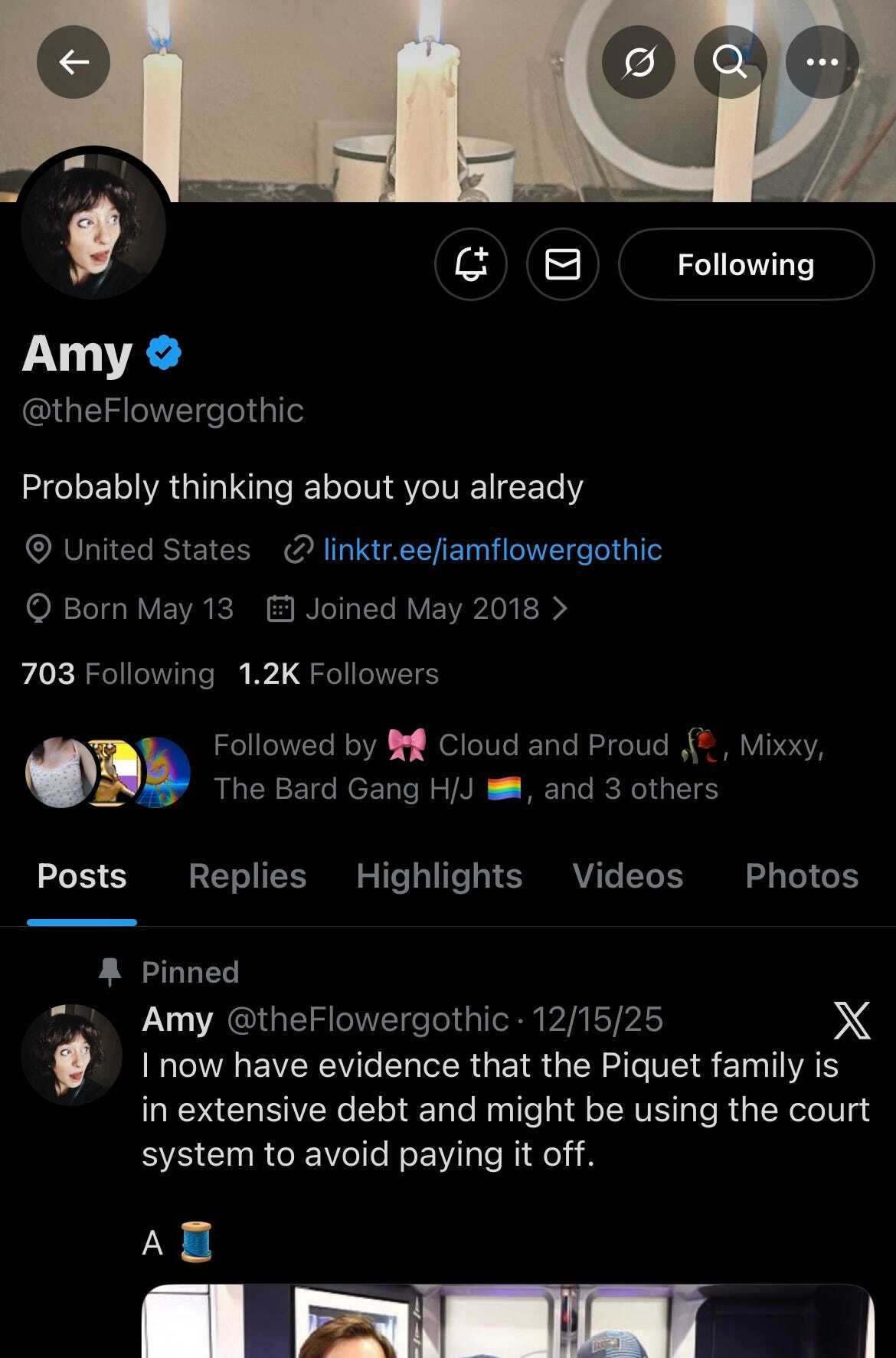Screen dimensions: 896x1358
Task: Search this profile's posts
Action: (x=730, y=62)
